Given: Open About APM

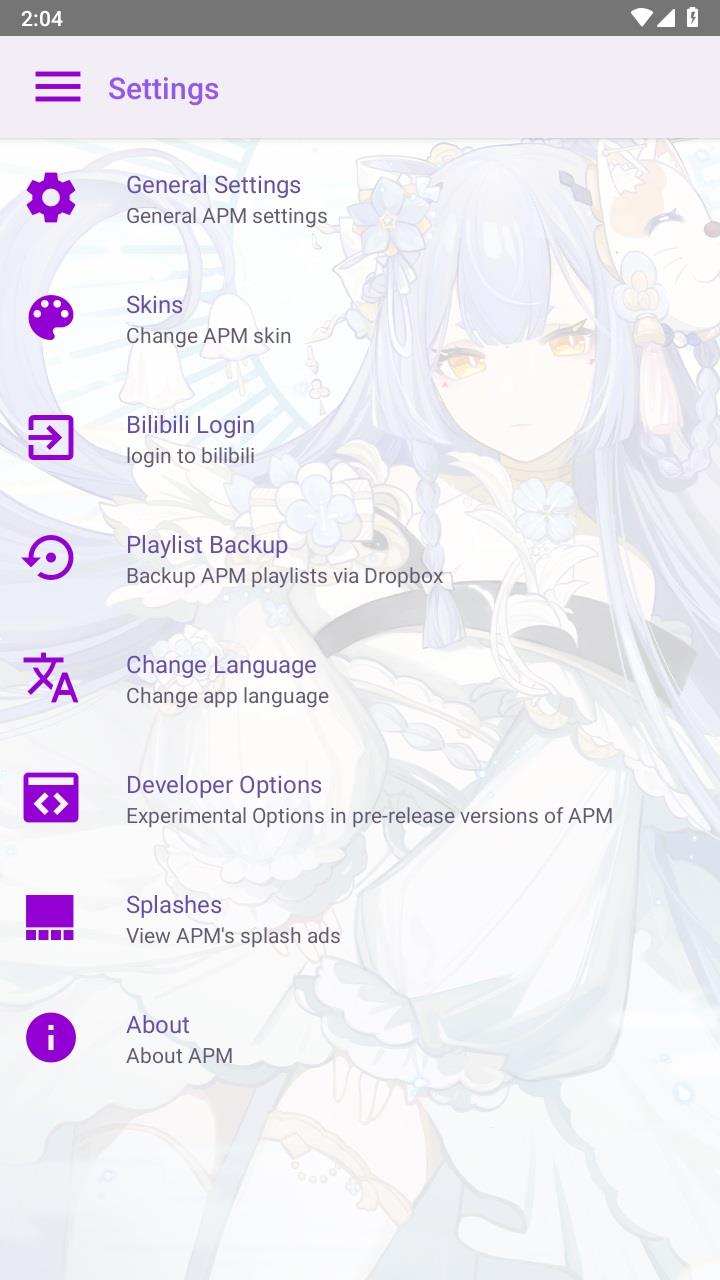Looking at the screenshot, I should (x=158, y=1038).
